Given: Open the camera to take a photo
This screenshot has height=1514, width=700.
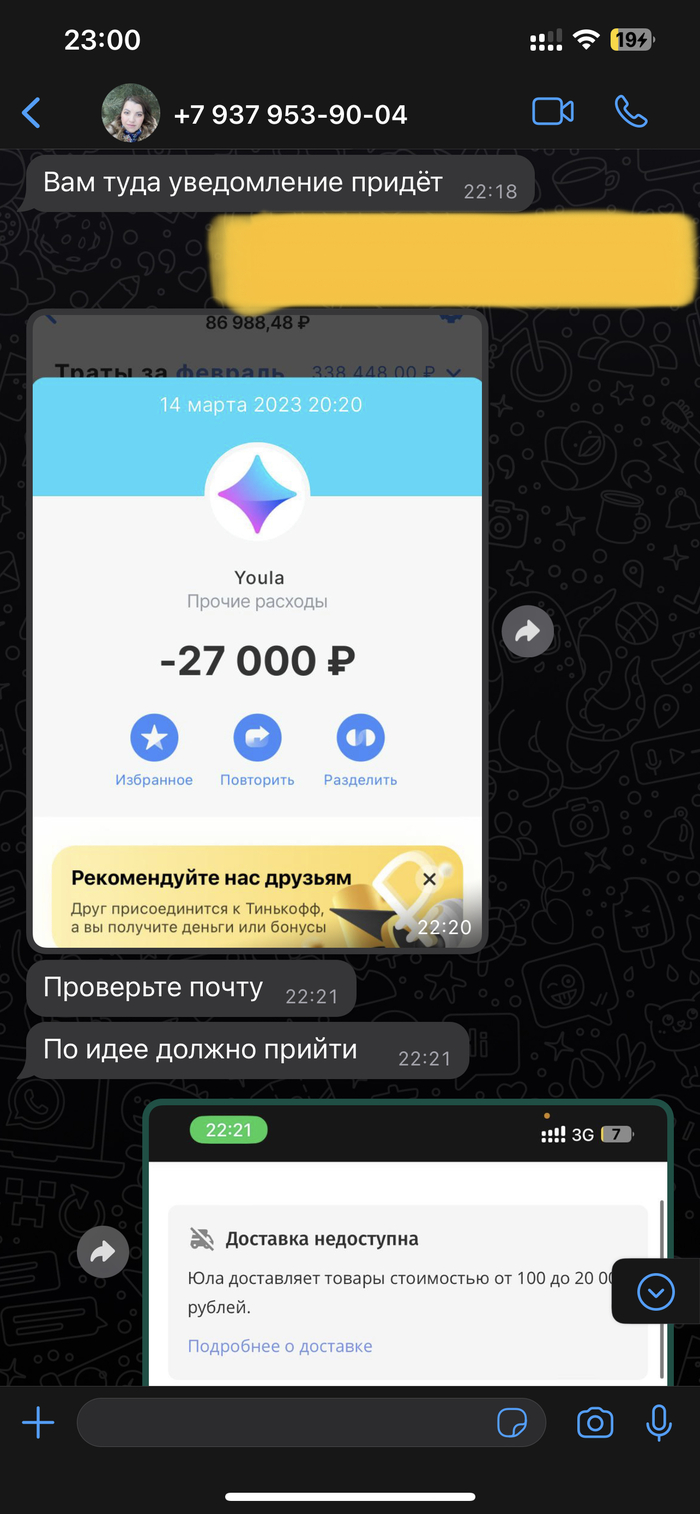Looking at the screenshot, I should point(595,1422).
